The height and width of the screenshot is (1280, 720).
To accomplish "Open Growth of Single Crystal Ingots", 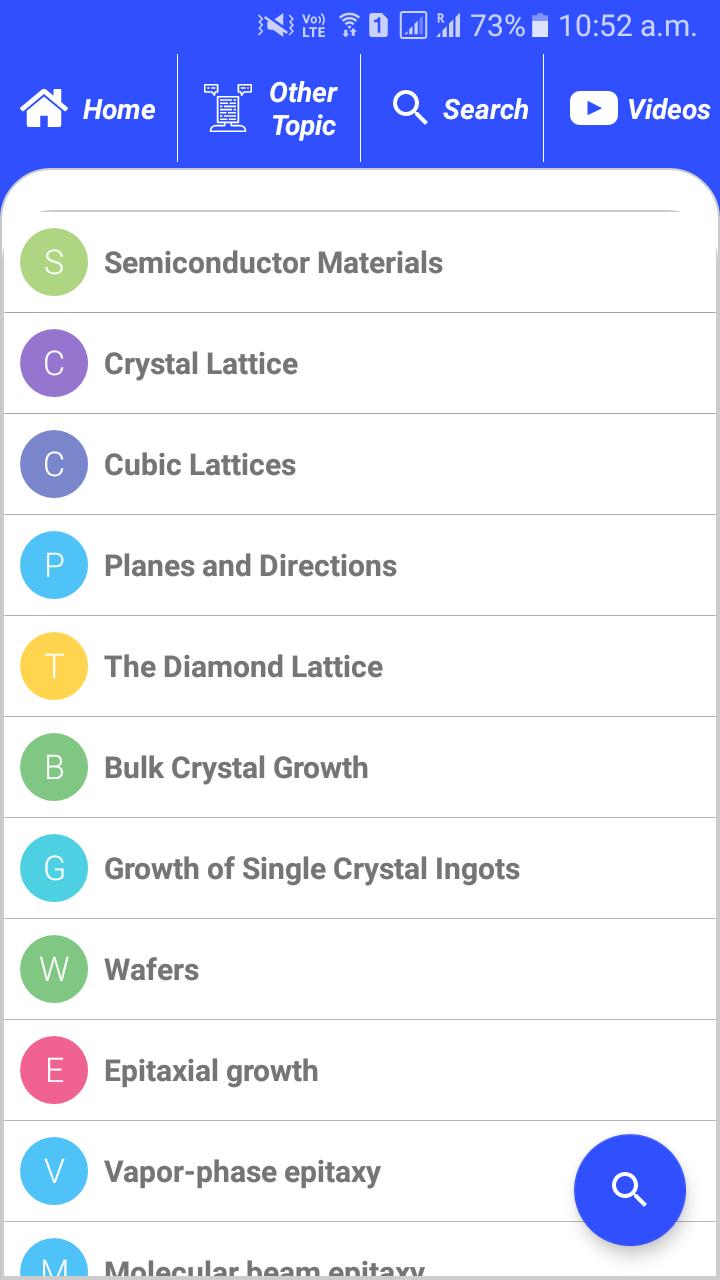I will click(312, 869).
